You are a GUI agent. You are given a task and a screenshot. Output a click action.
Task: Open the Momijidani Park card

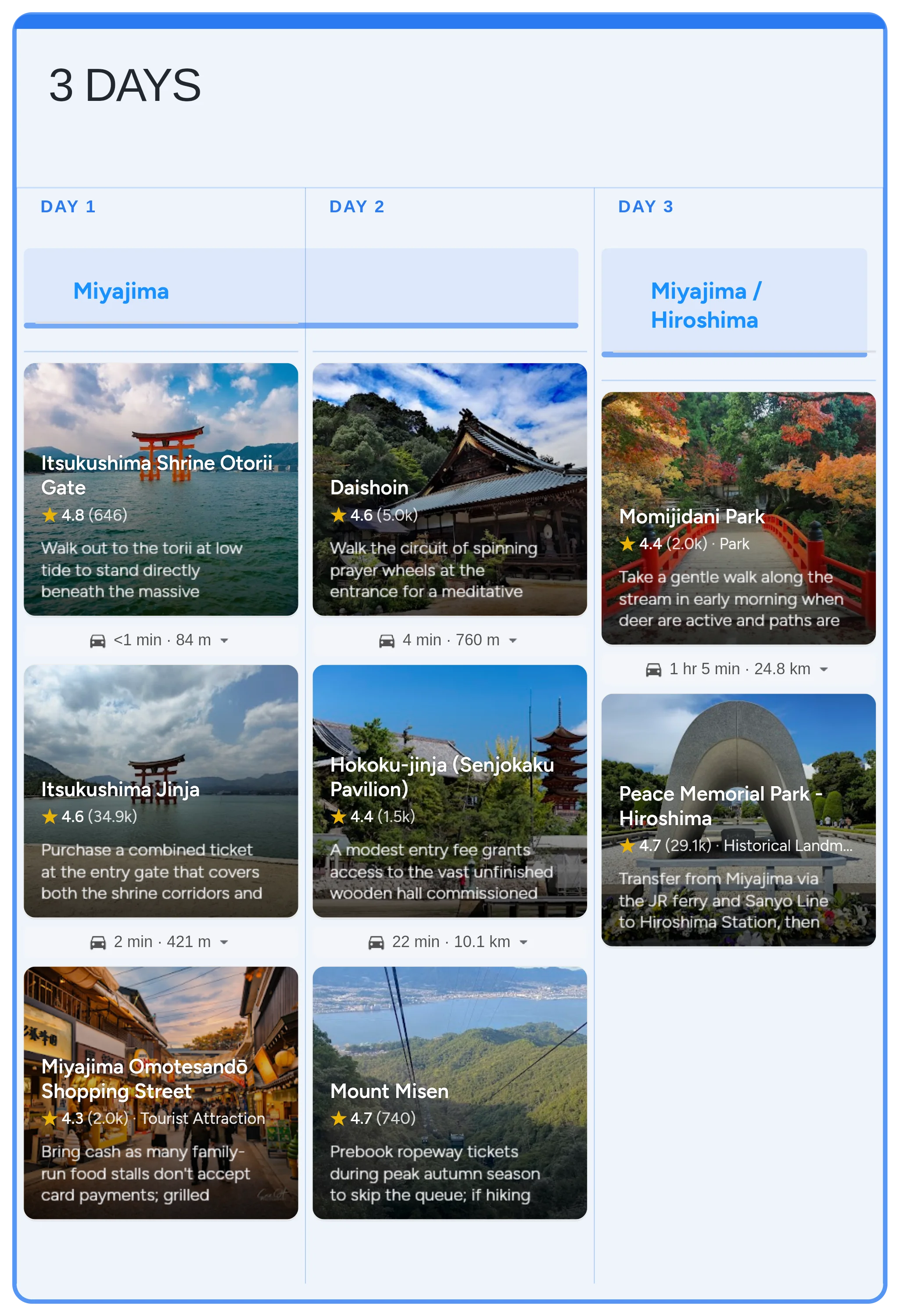click(738, 518)
